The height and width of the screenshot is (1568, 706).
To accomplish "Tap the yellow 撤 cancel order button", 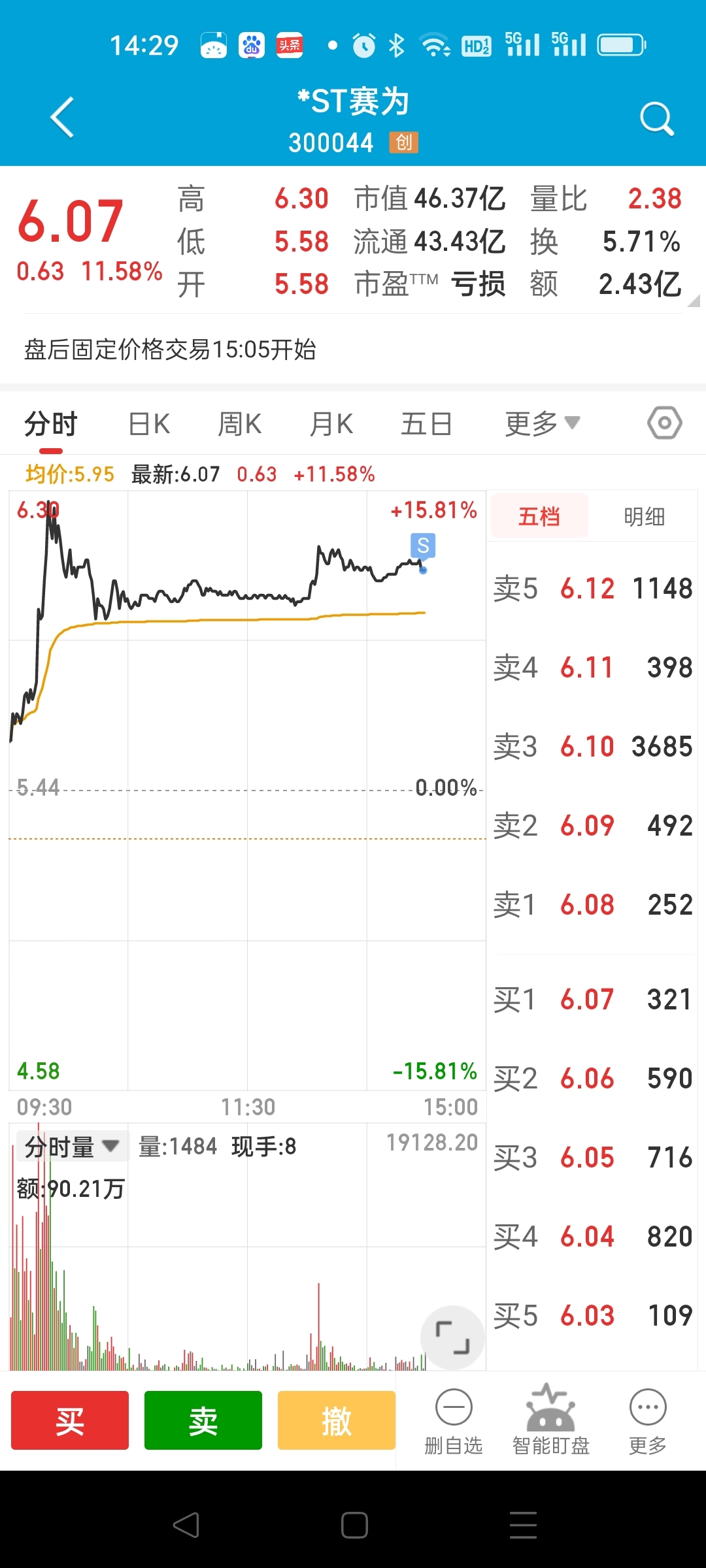I will click(x=337, y=1420).
